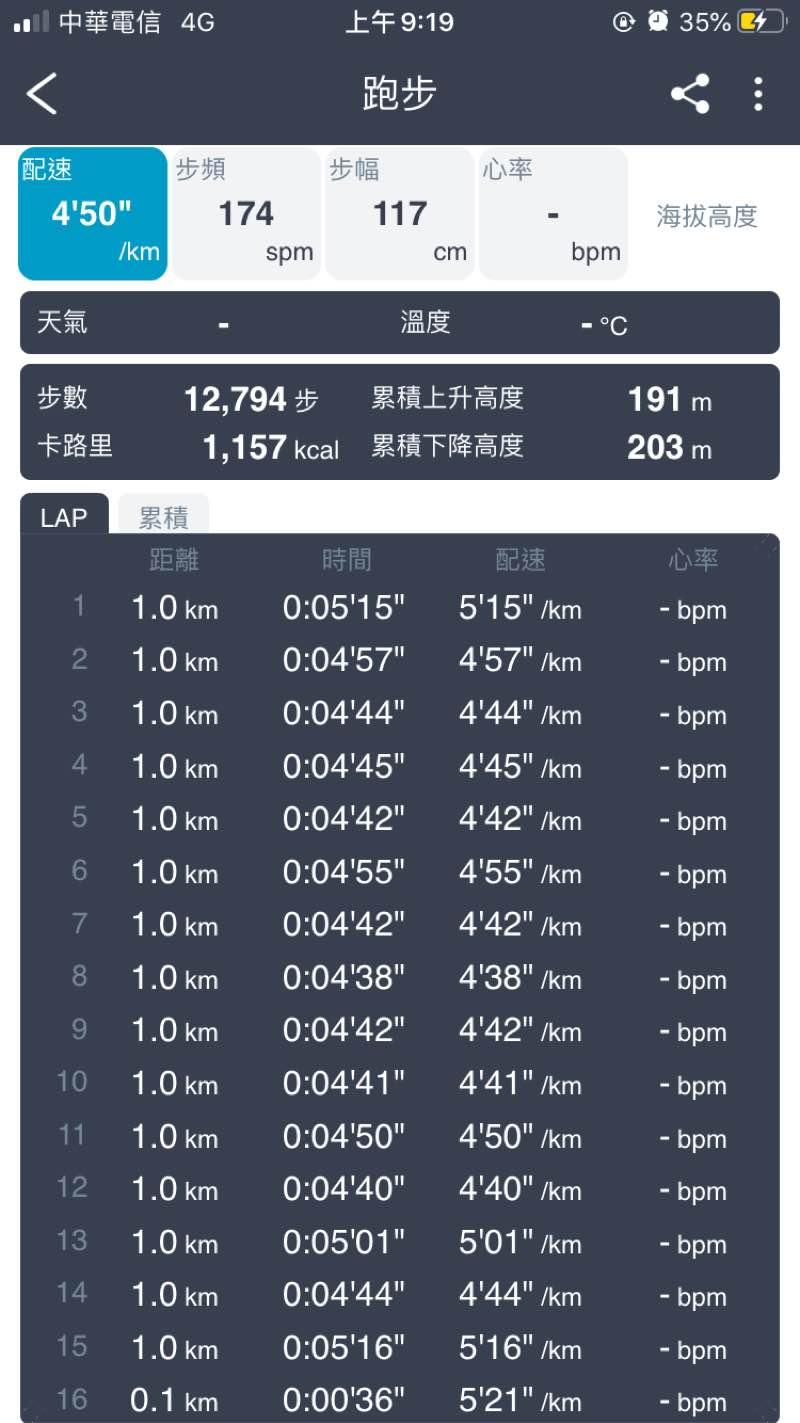This screenshot has width=800, height=1423.
Task: Select the 海拔高度 metric tile
Action: coord(706,216)
